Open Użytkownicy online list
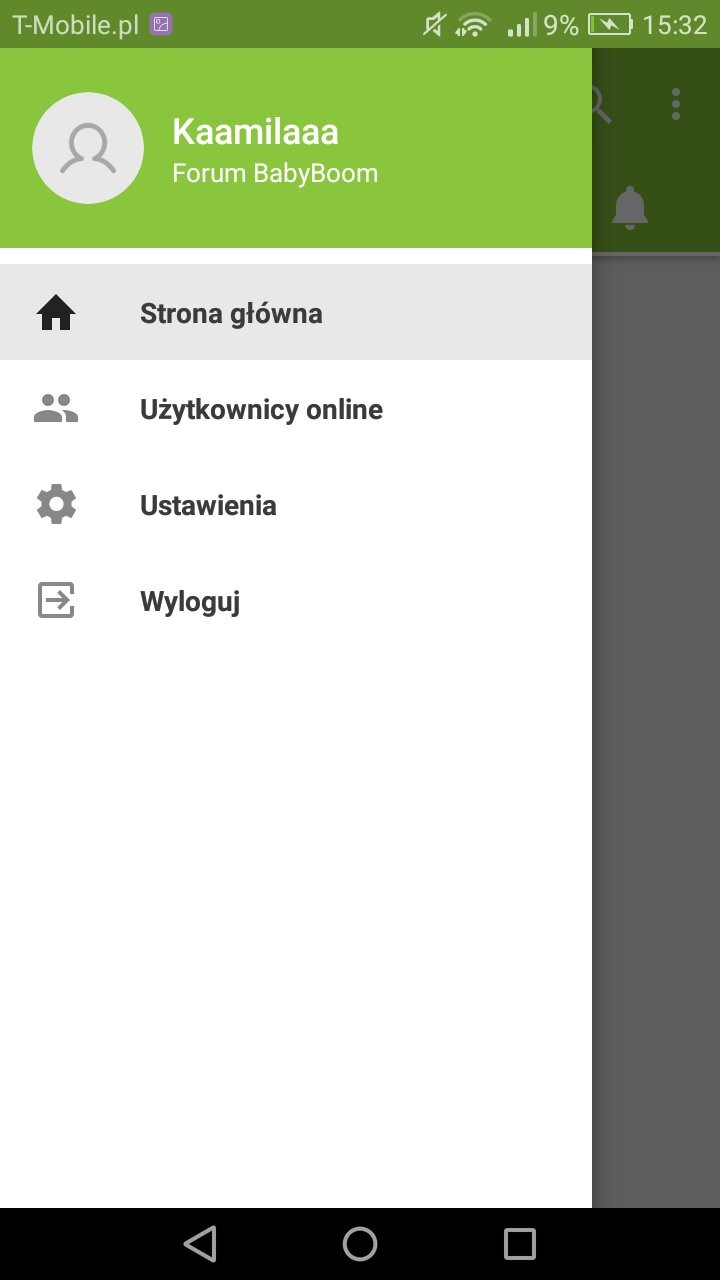This screenshot has height=1280, width=720. [x=296, y=409]
